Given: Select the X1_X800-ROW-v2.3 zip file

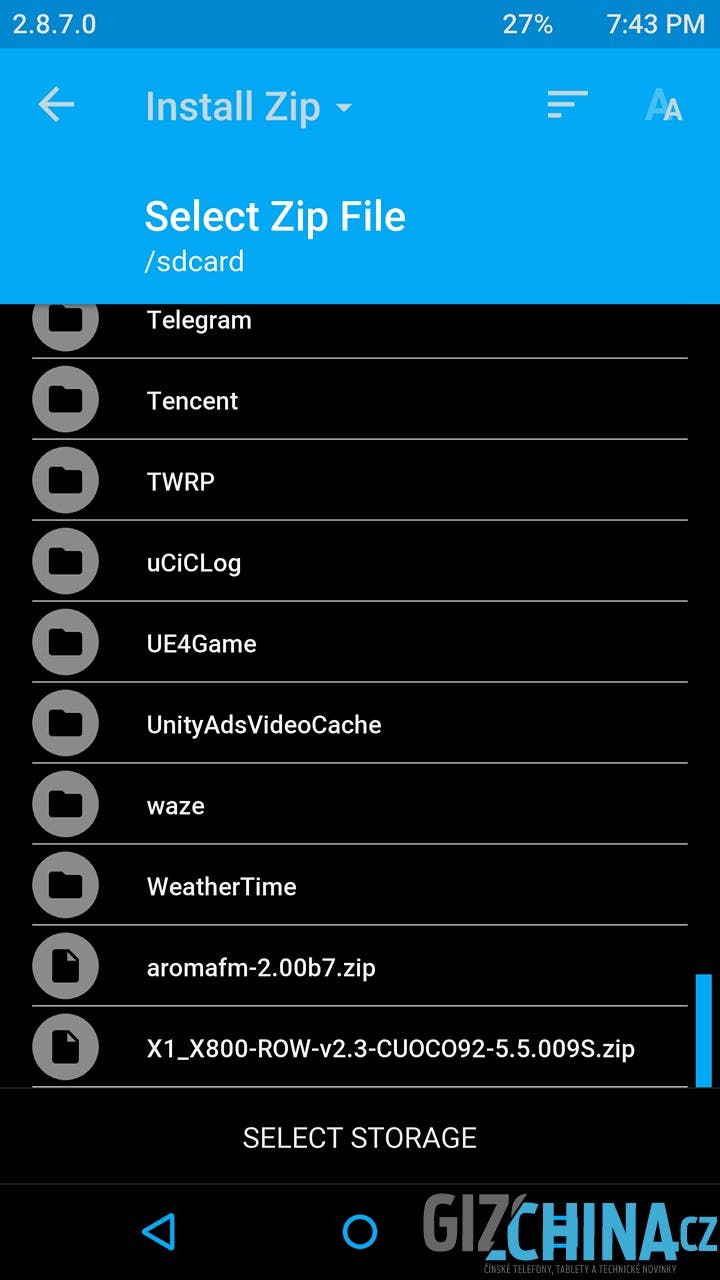Looking at the screenshot, I should 360,1048.
